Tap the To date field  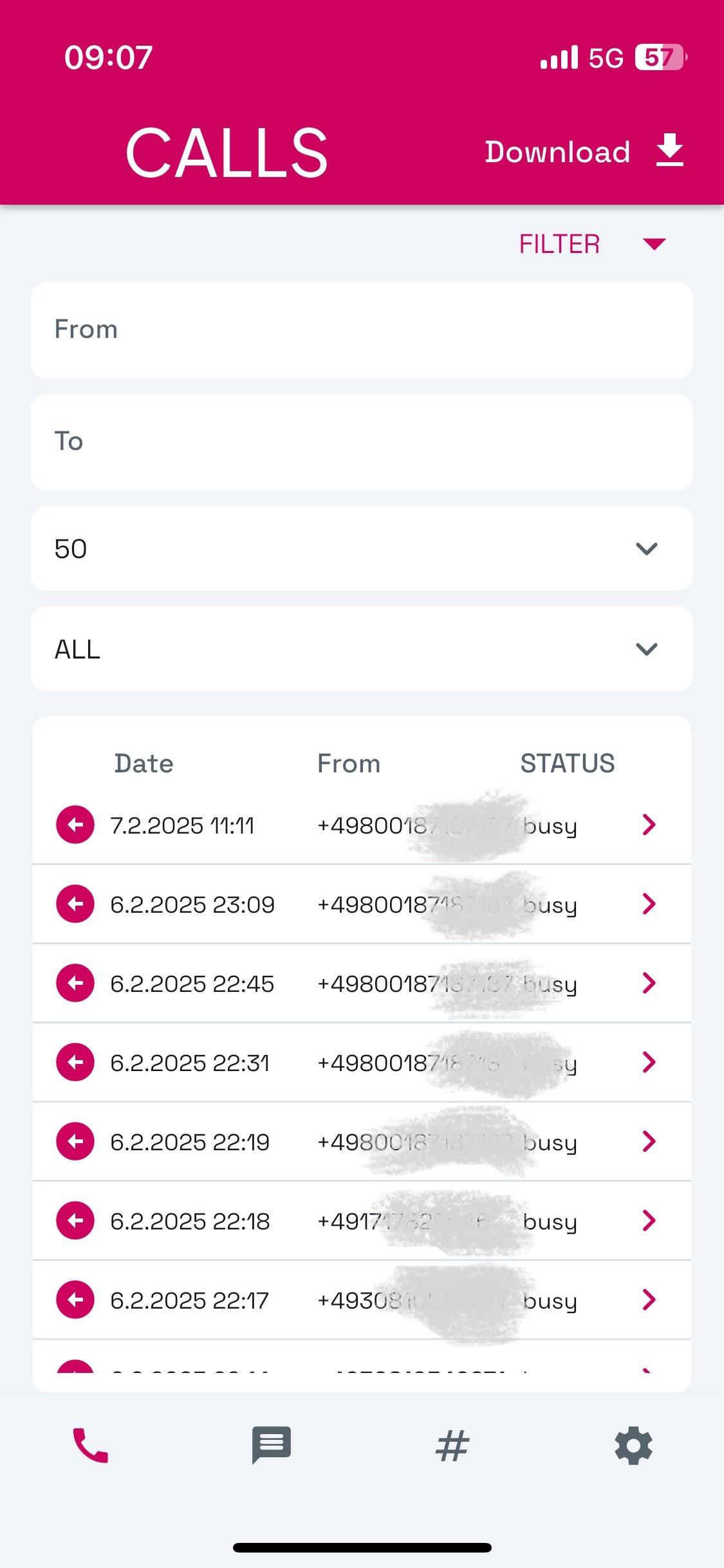(362, 442)
